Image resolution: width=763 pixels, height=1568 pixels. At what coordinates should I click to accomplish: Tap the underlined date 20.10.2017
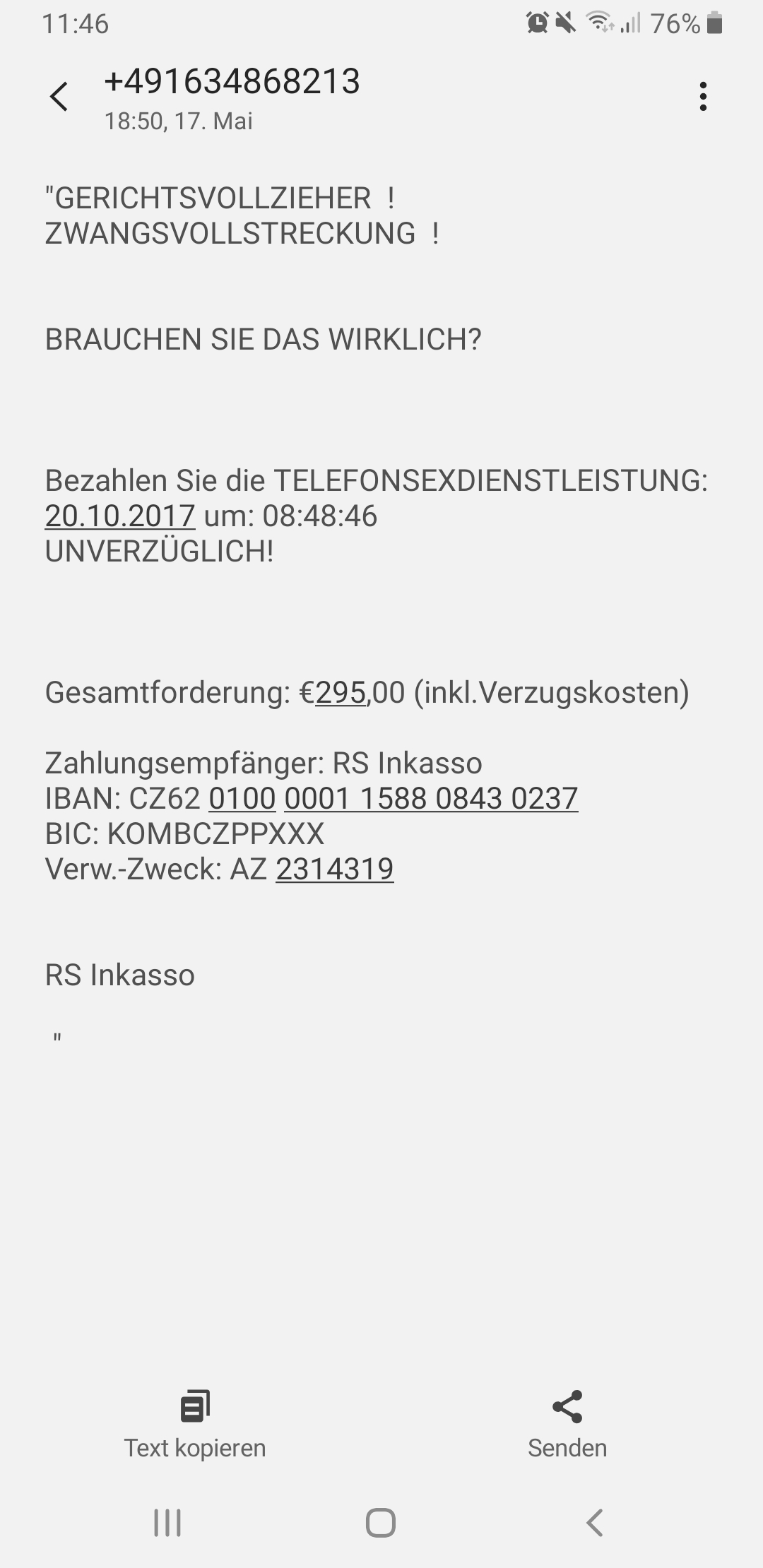click(119, 516)
